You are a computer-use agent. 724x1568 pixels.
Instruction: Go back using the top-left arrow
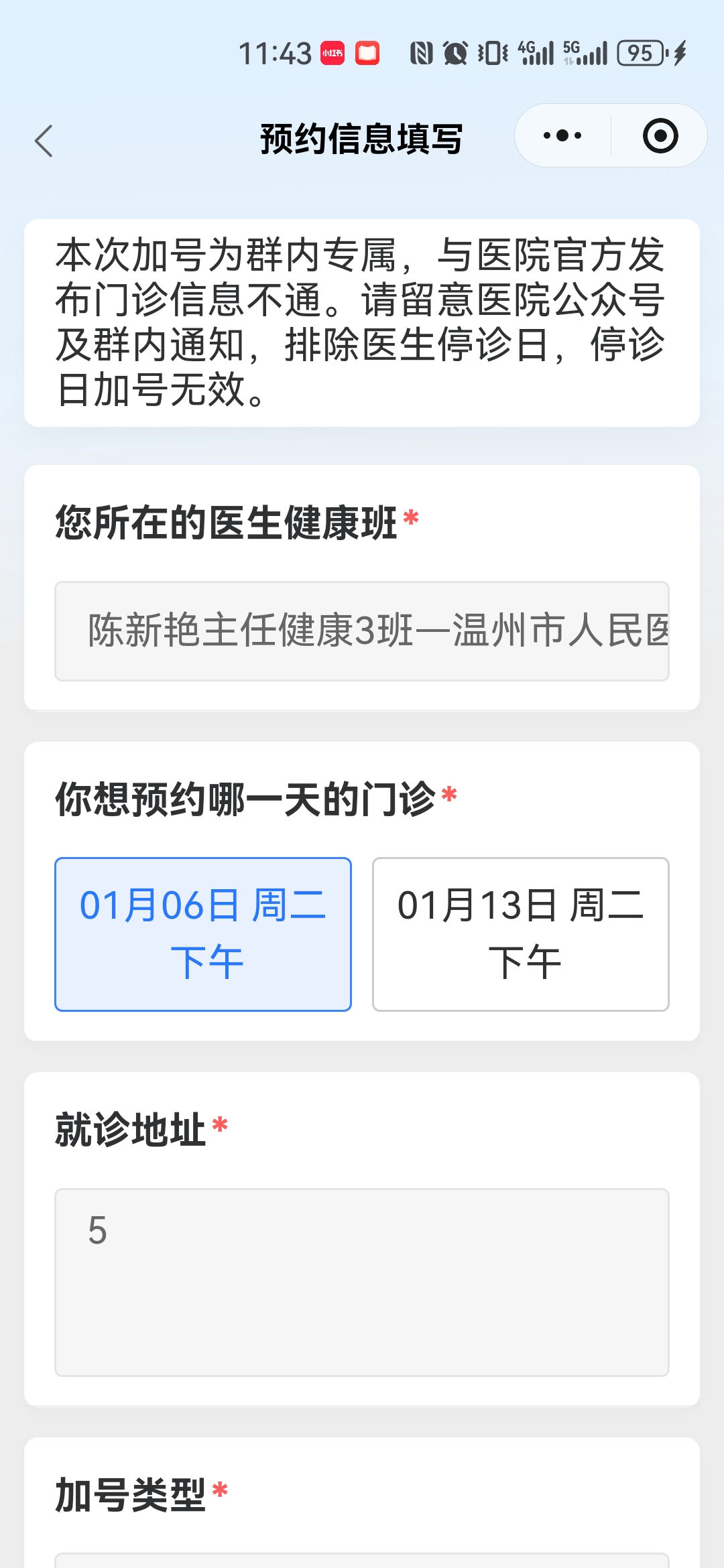[x=44, y=141]
